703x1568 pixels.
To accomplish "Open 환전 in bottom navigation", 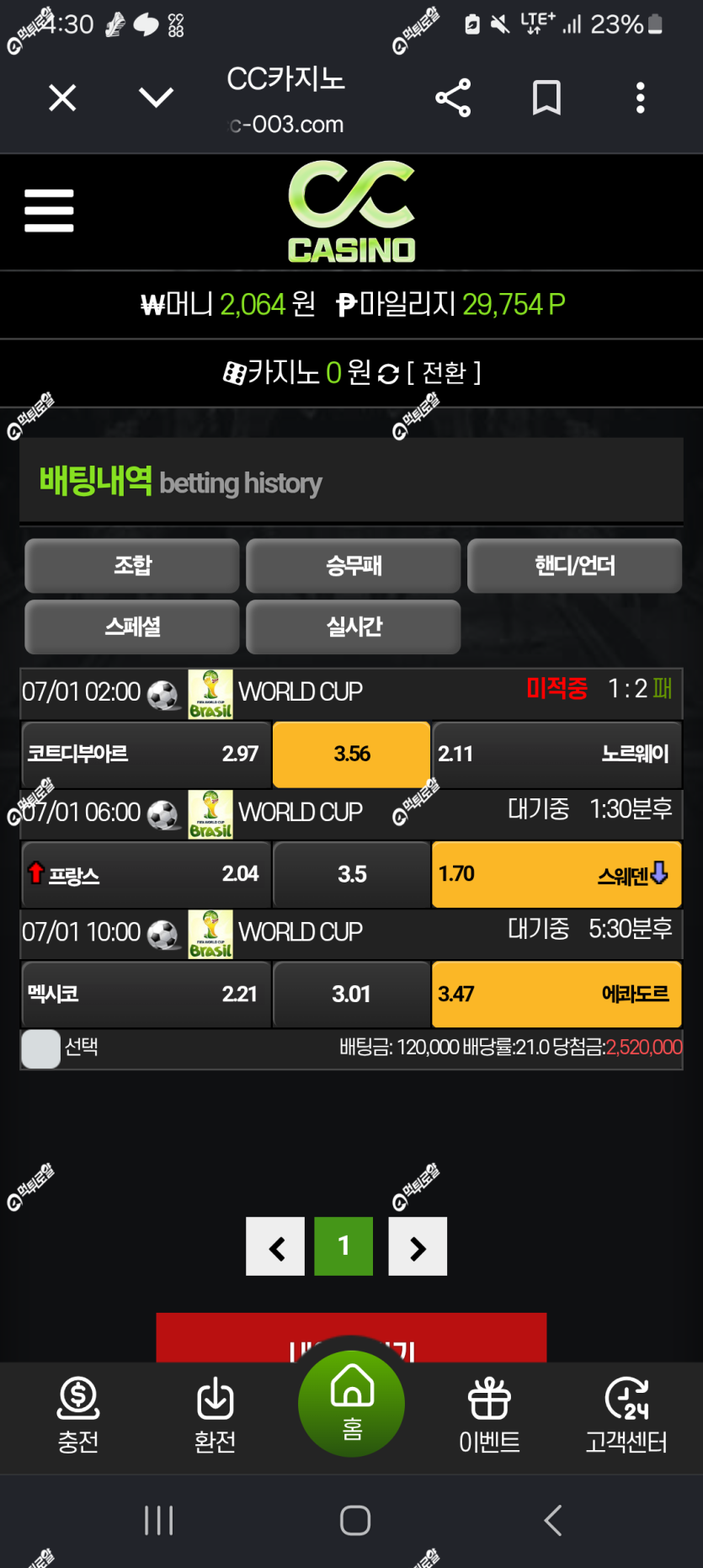I will [216, 1416].
